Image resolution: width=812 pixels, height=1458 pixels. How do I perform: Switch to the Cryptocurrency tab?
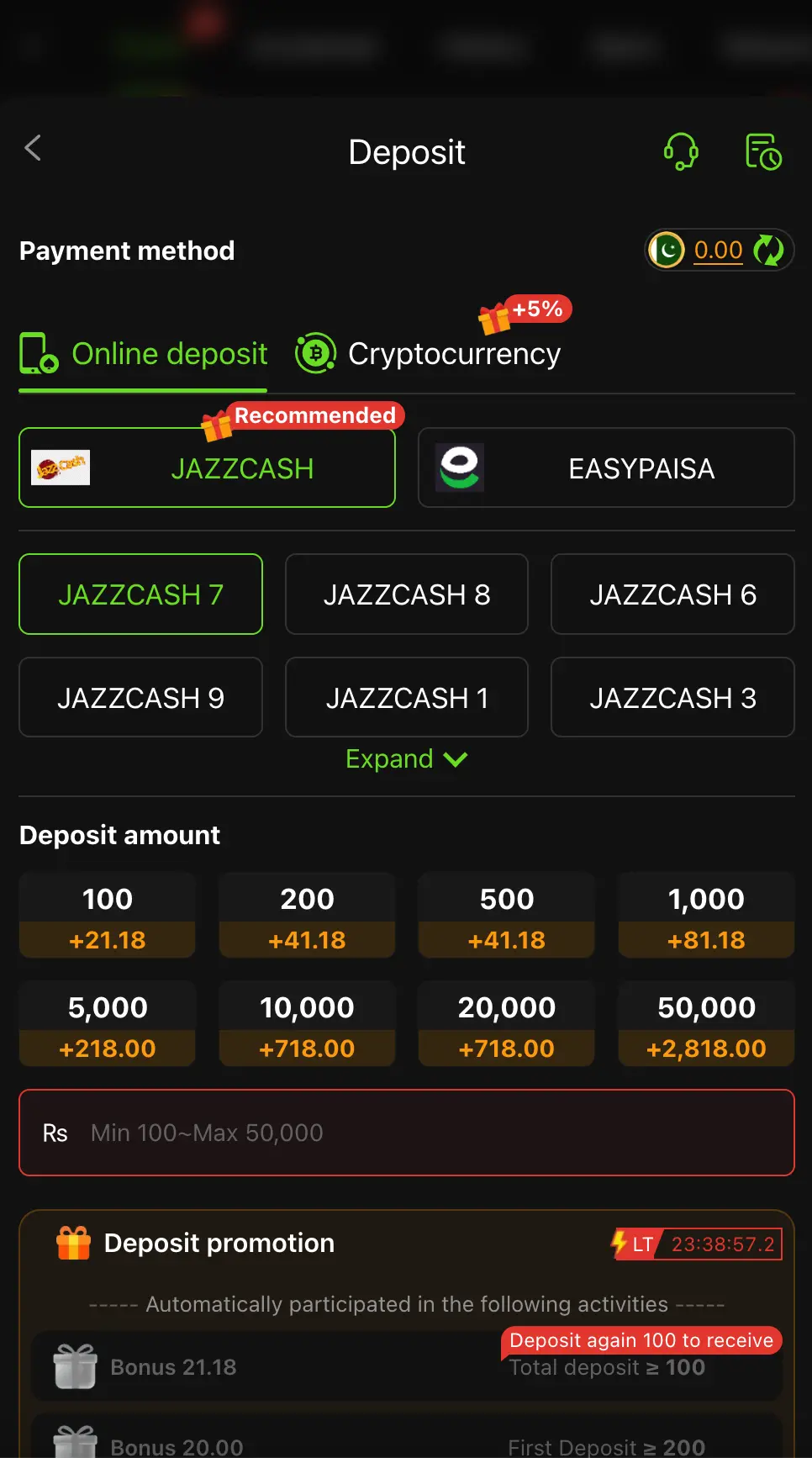[x=429, y=354]
